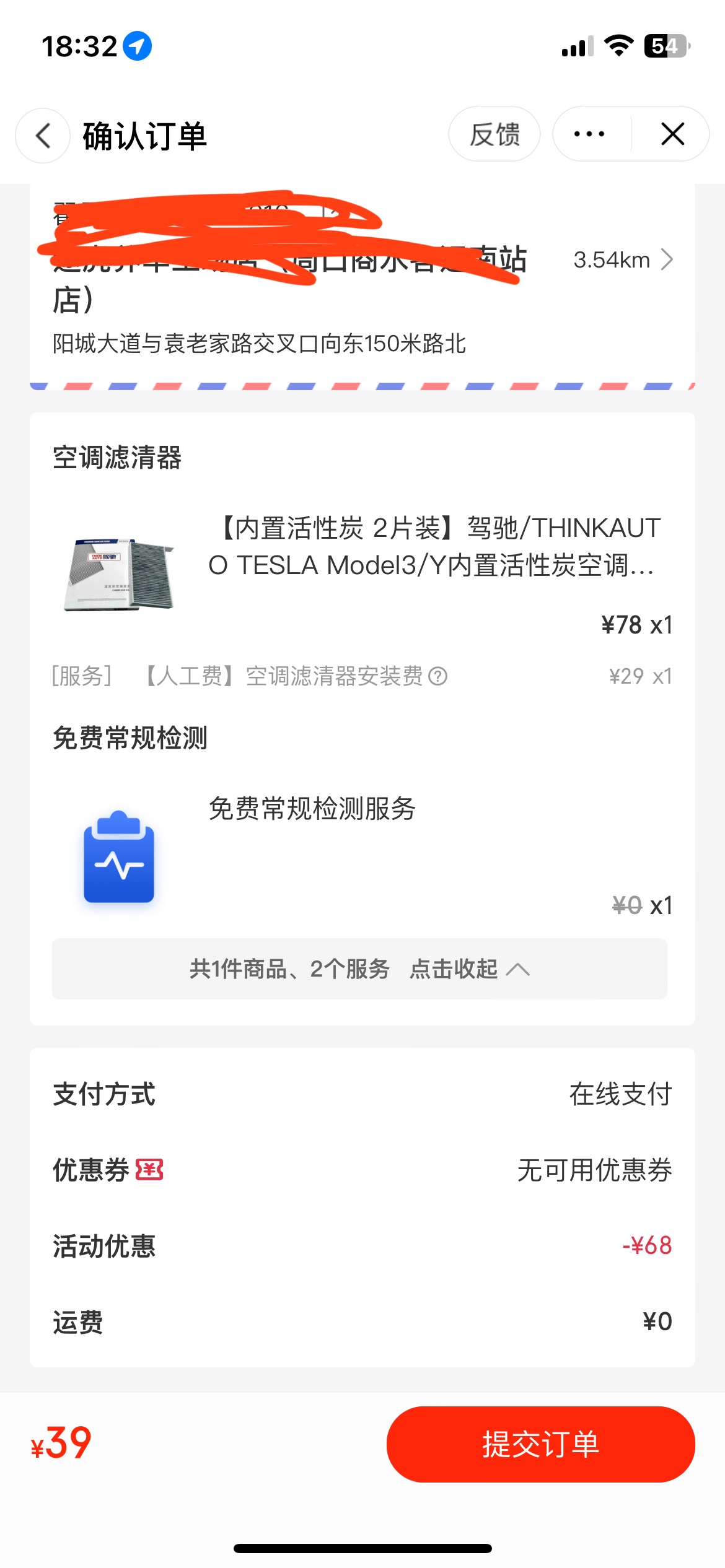Image resolution: width=725 pixels, height=1568 pixels.
Task: Close the mini program with X
Action: point(672,134)
